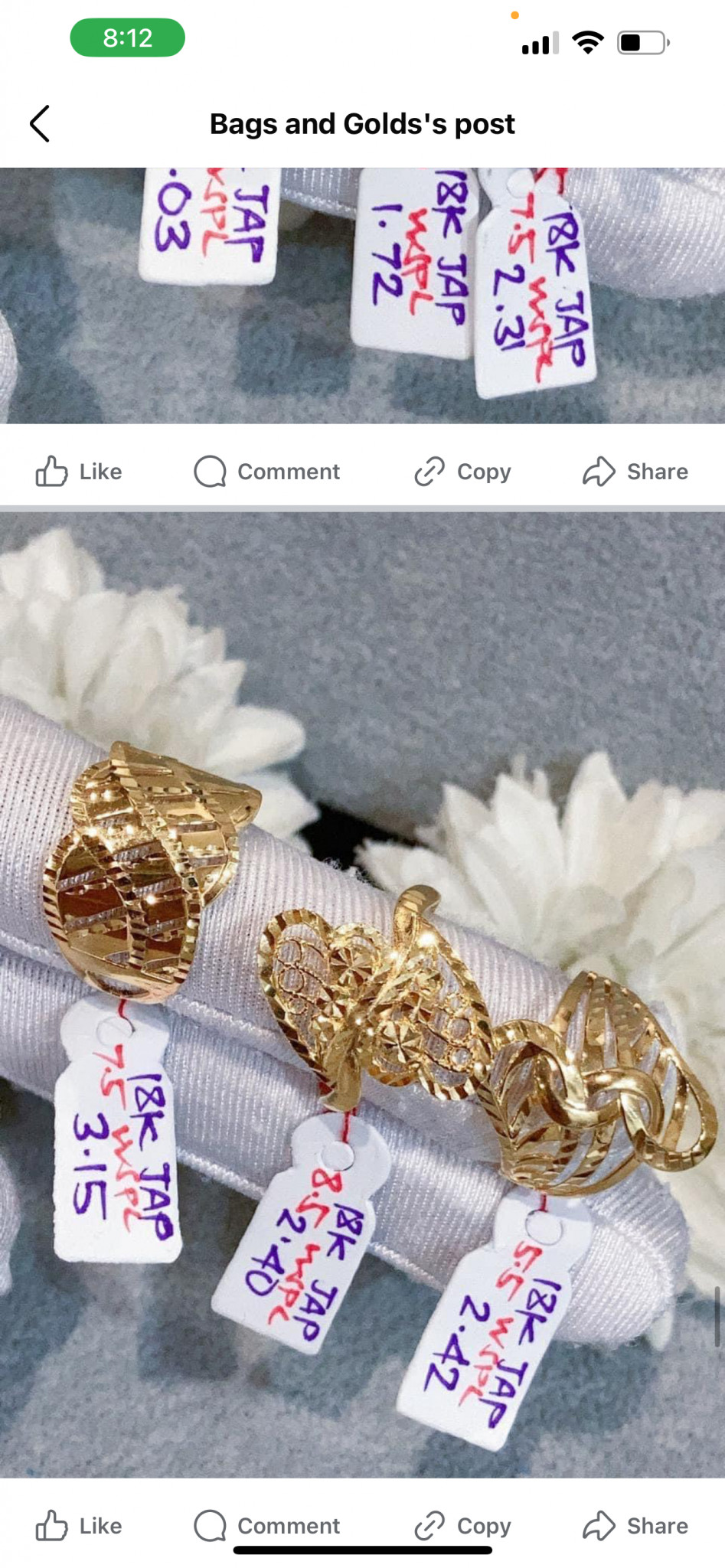Like the photo with the 1.72 tag

(x=79, y=472)
